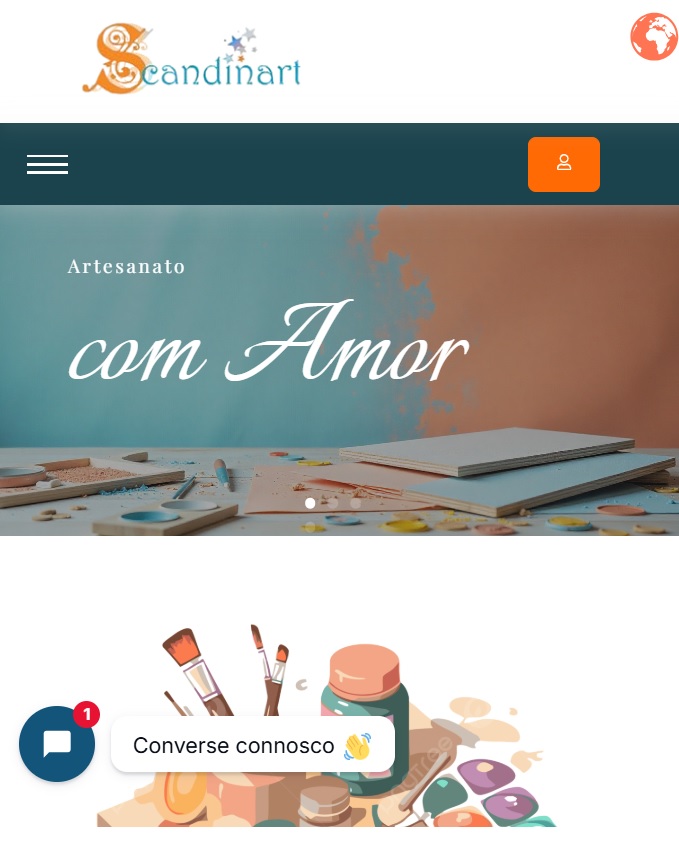Select the second carousel slide dot
The width and height of the screenshot is (679, 846).
tap(333, 503)
